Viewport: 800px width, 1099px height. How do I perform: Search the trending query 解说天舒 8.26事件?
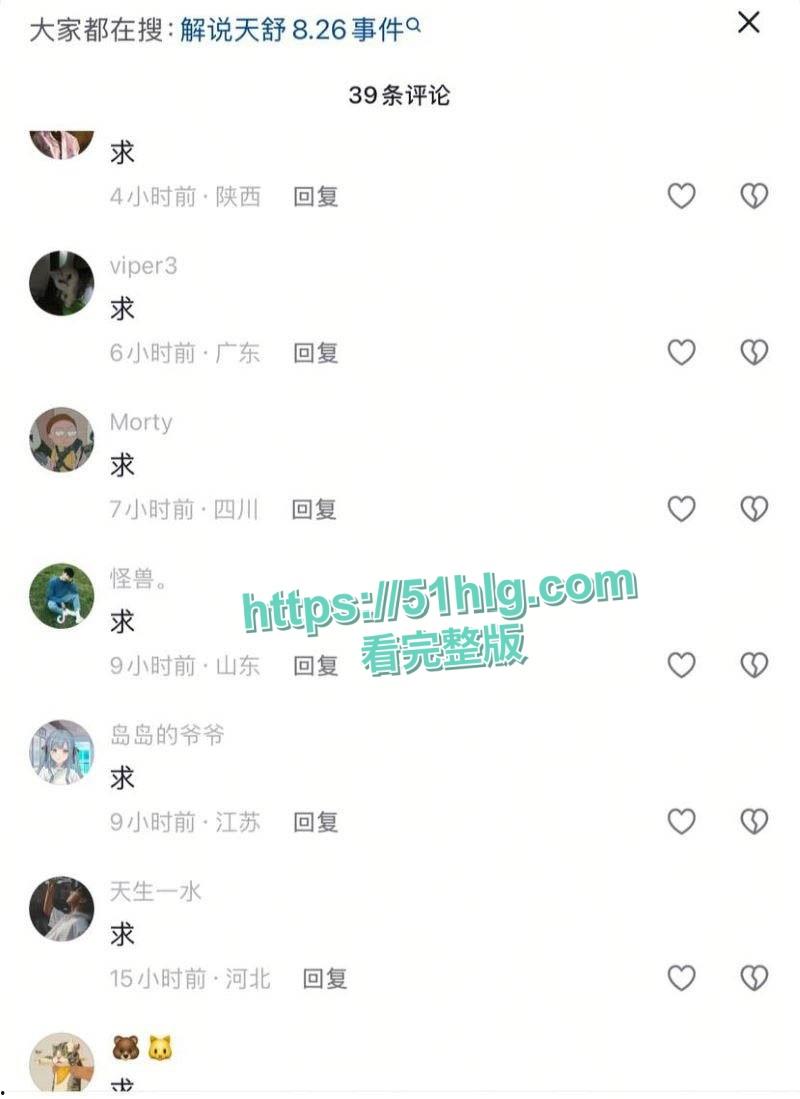[300, 30]
